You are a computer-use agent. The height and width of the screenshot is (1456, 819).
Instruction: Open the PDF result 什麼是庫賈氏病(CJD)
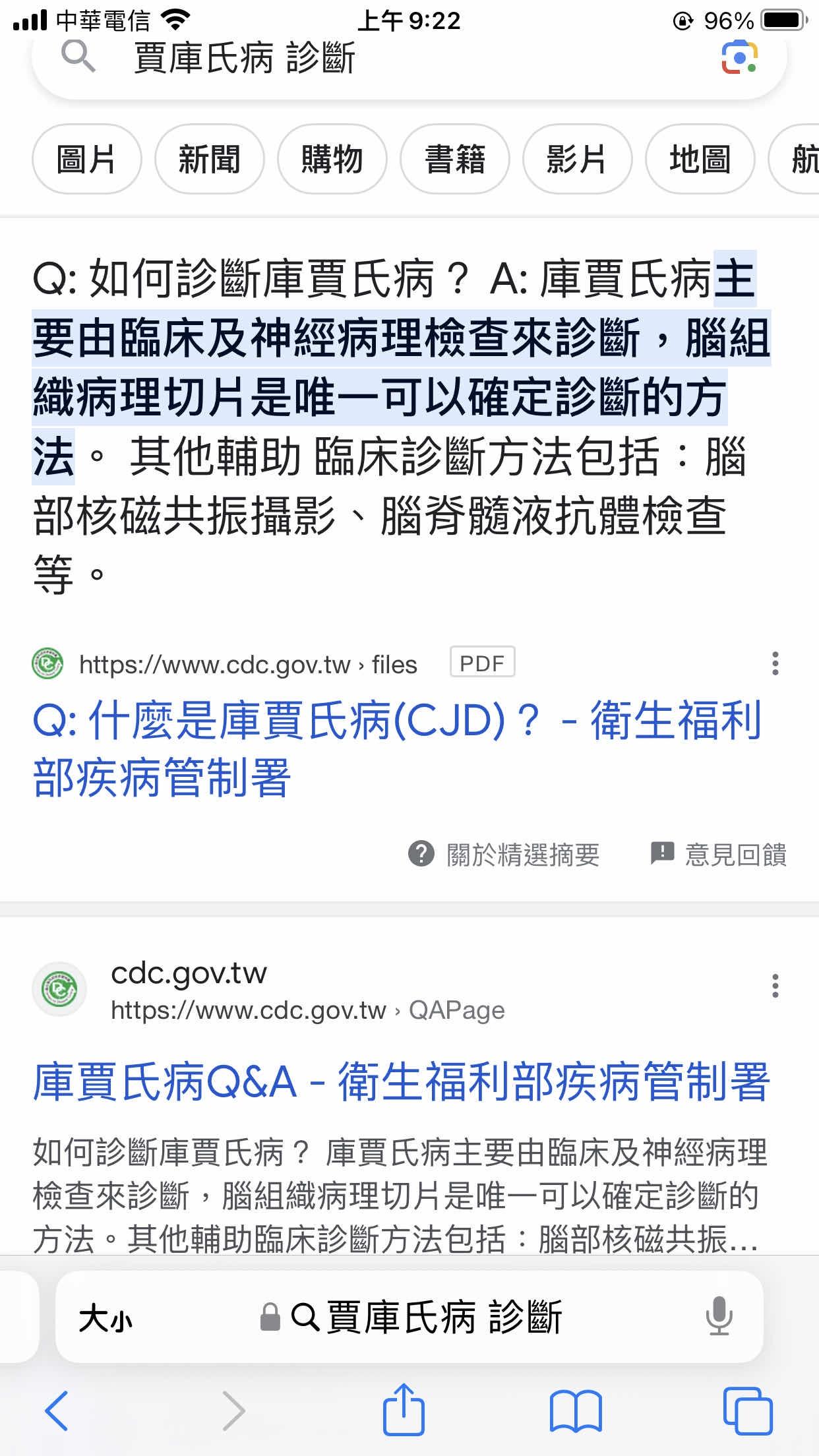pyautogui.click(x=397, y=748)
